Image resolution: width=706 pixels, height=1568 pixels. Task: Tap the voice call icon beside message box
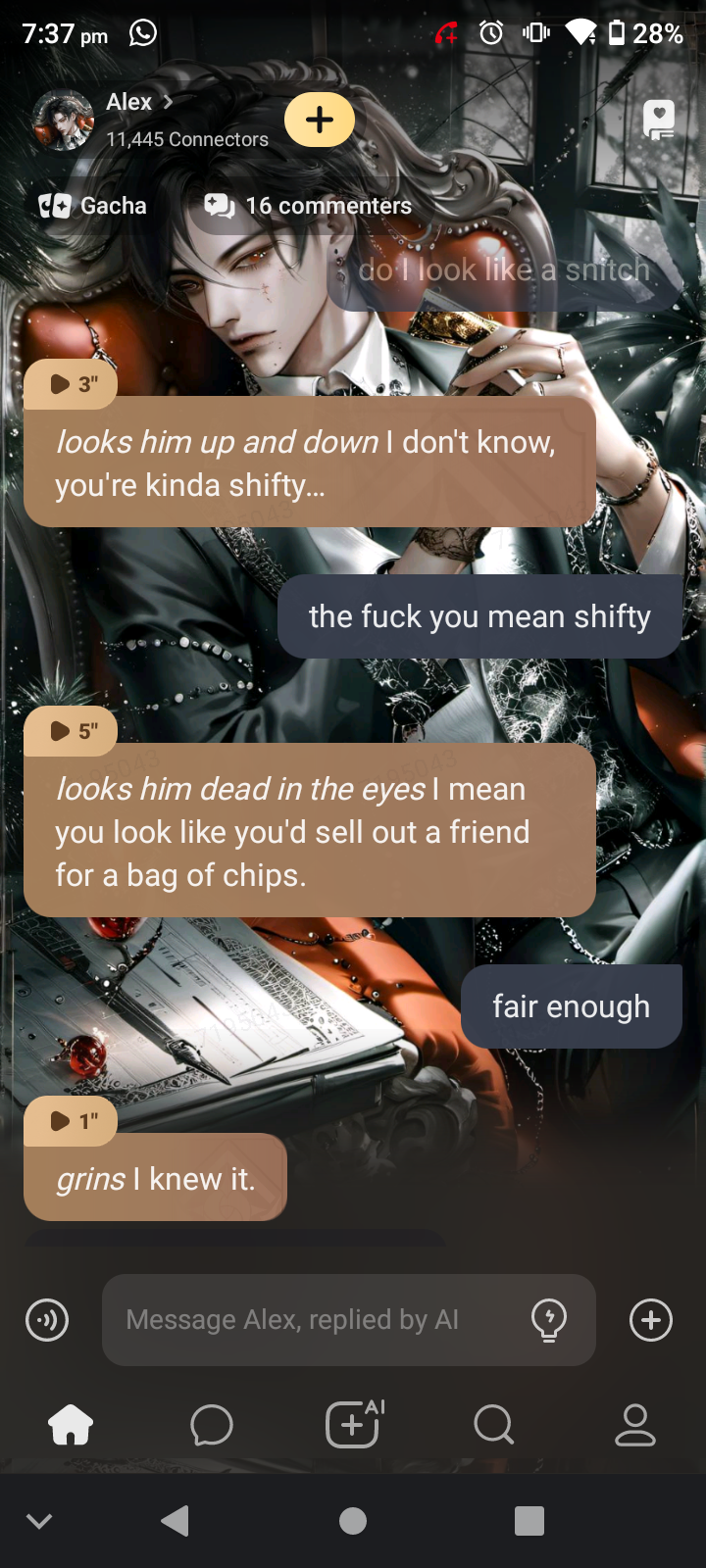click(47, 1320)
